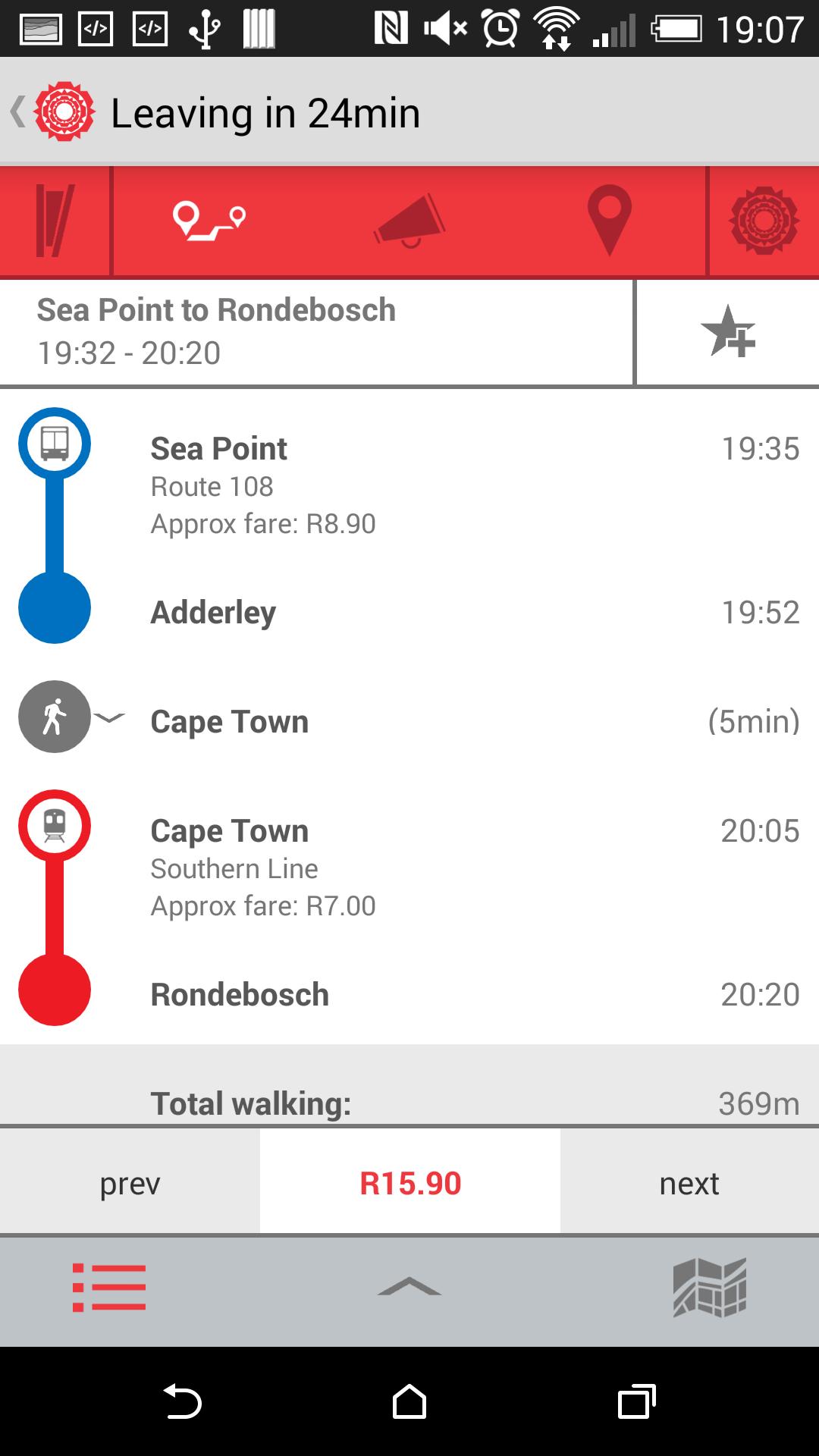
Task: Go to the Android home screen
Action: coord(409,1401)
